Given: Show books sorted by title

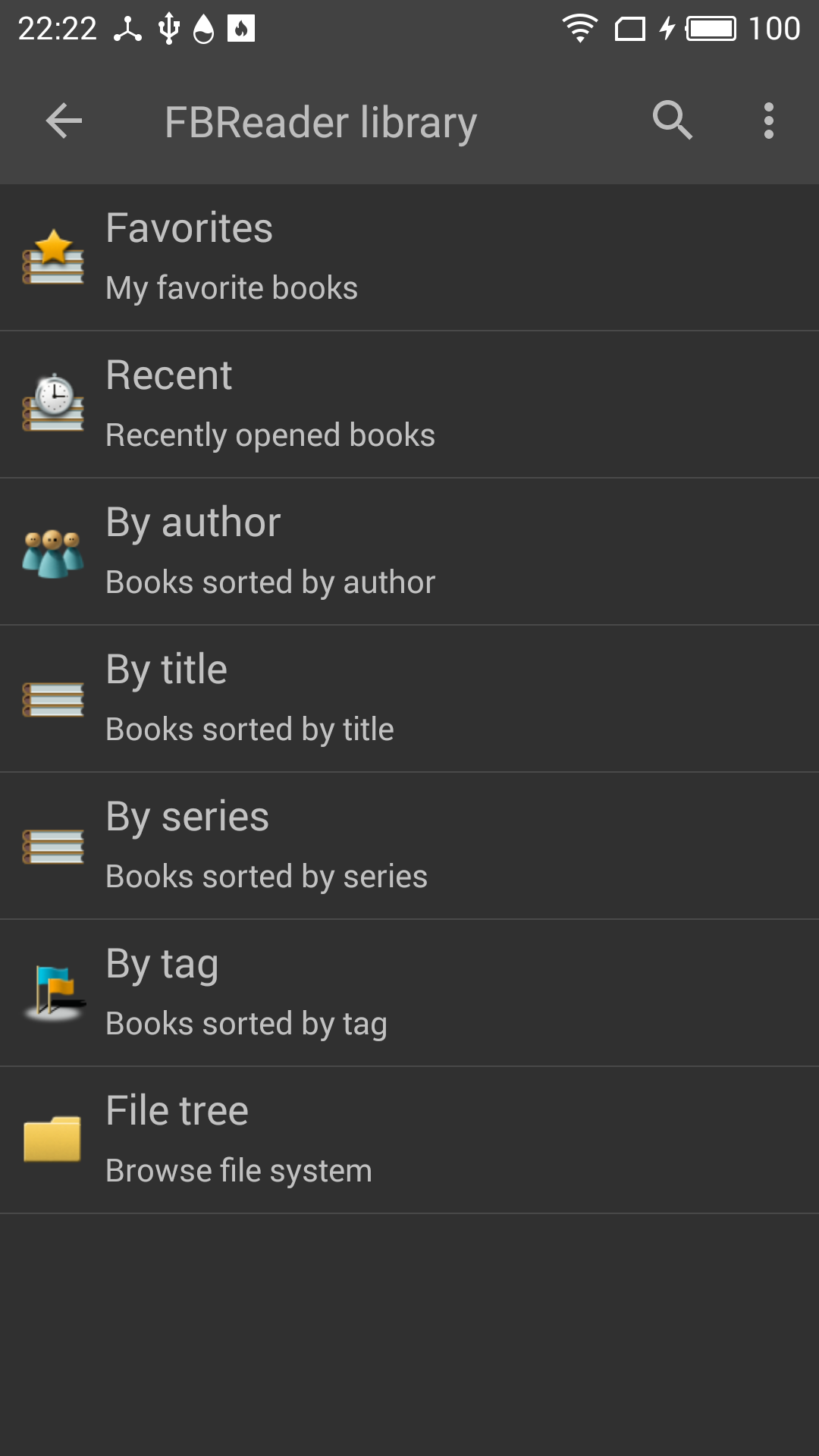Looking at the screenshot, I should point(409,698).
